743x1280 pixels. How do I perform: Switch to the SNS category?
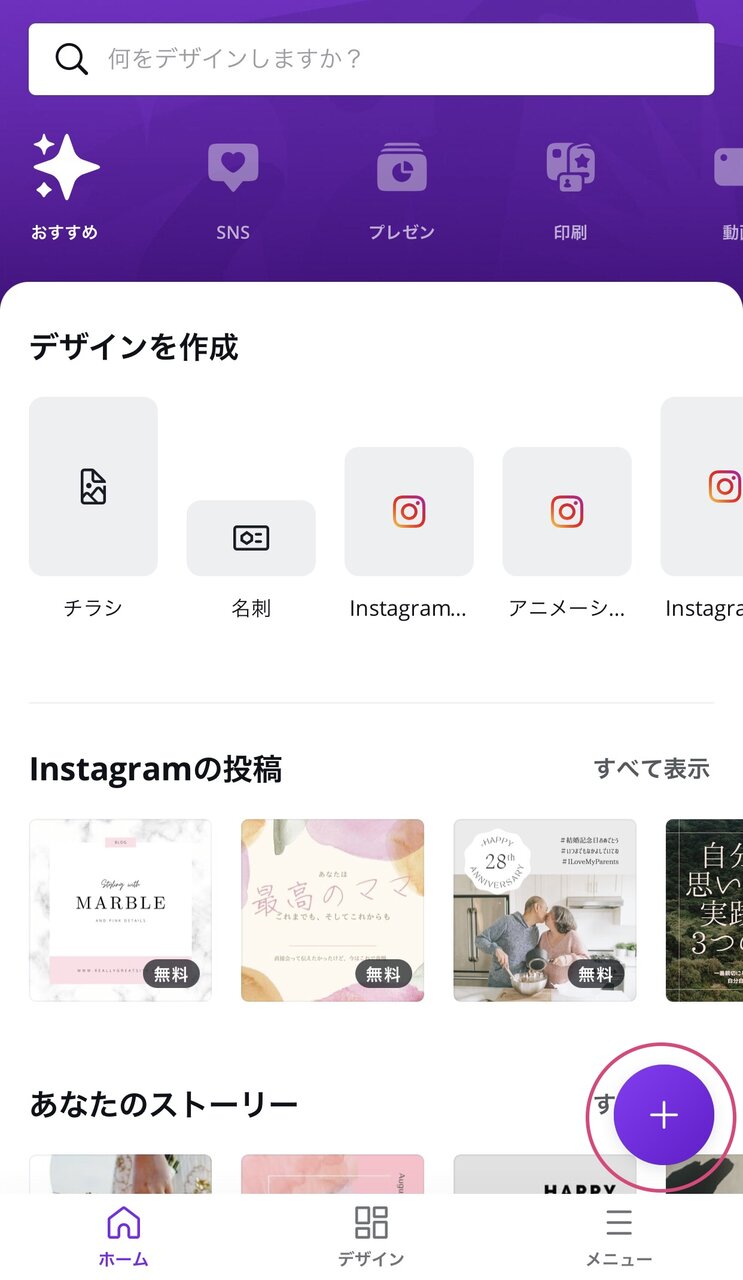click(x=233, y=191)
